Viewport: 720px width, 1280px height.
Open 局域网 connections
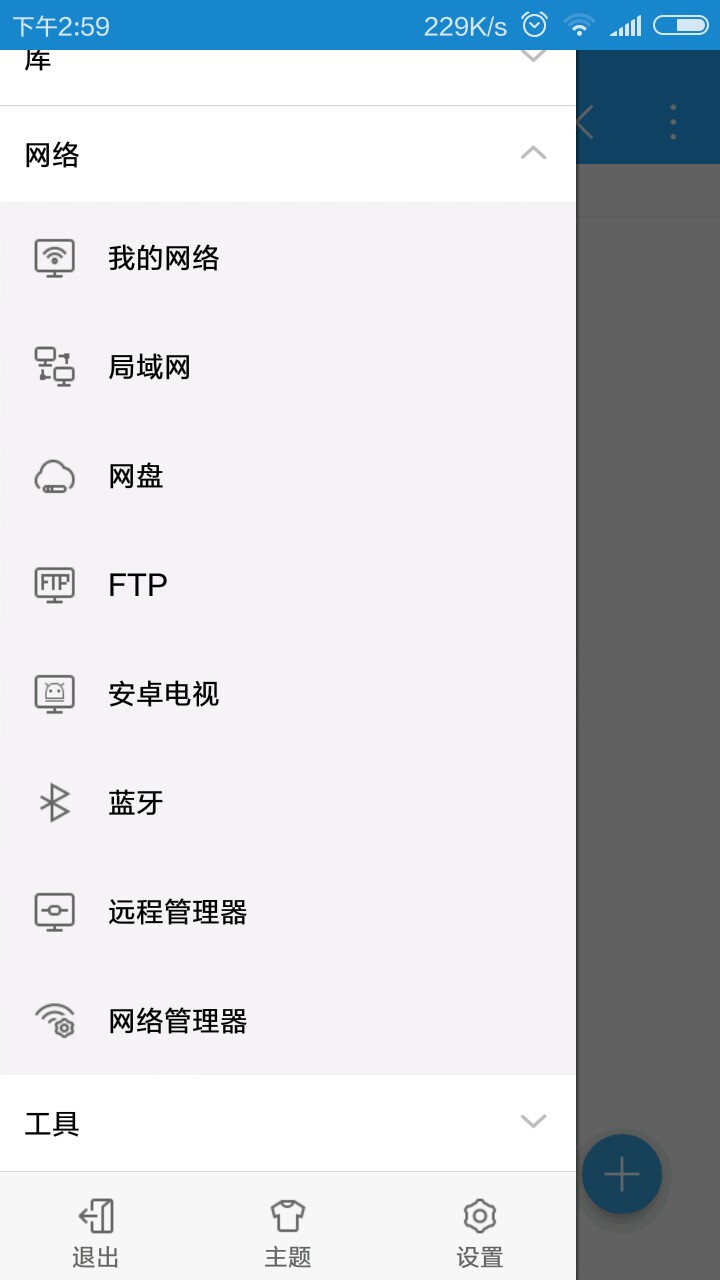150,367
